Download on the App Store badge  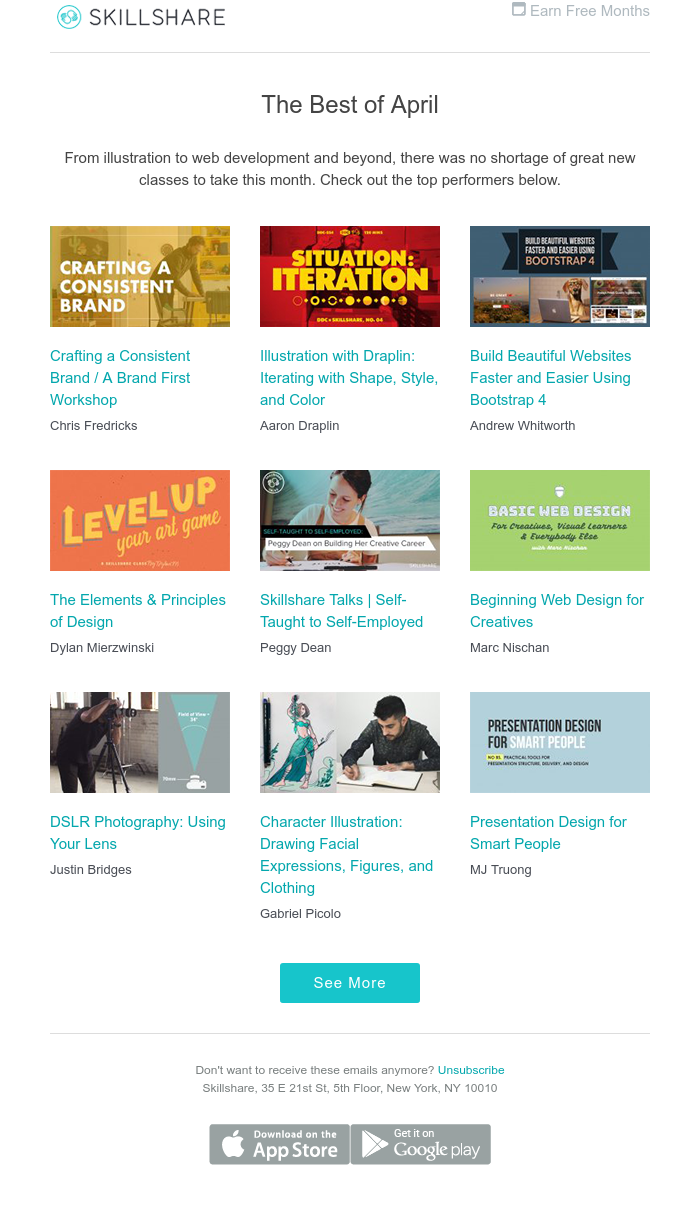280,1144
